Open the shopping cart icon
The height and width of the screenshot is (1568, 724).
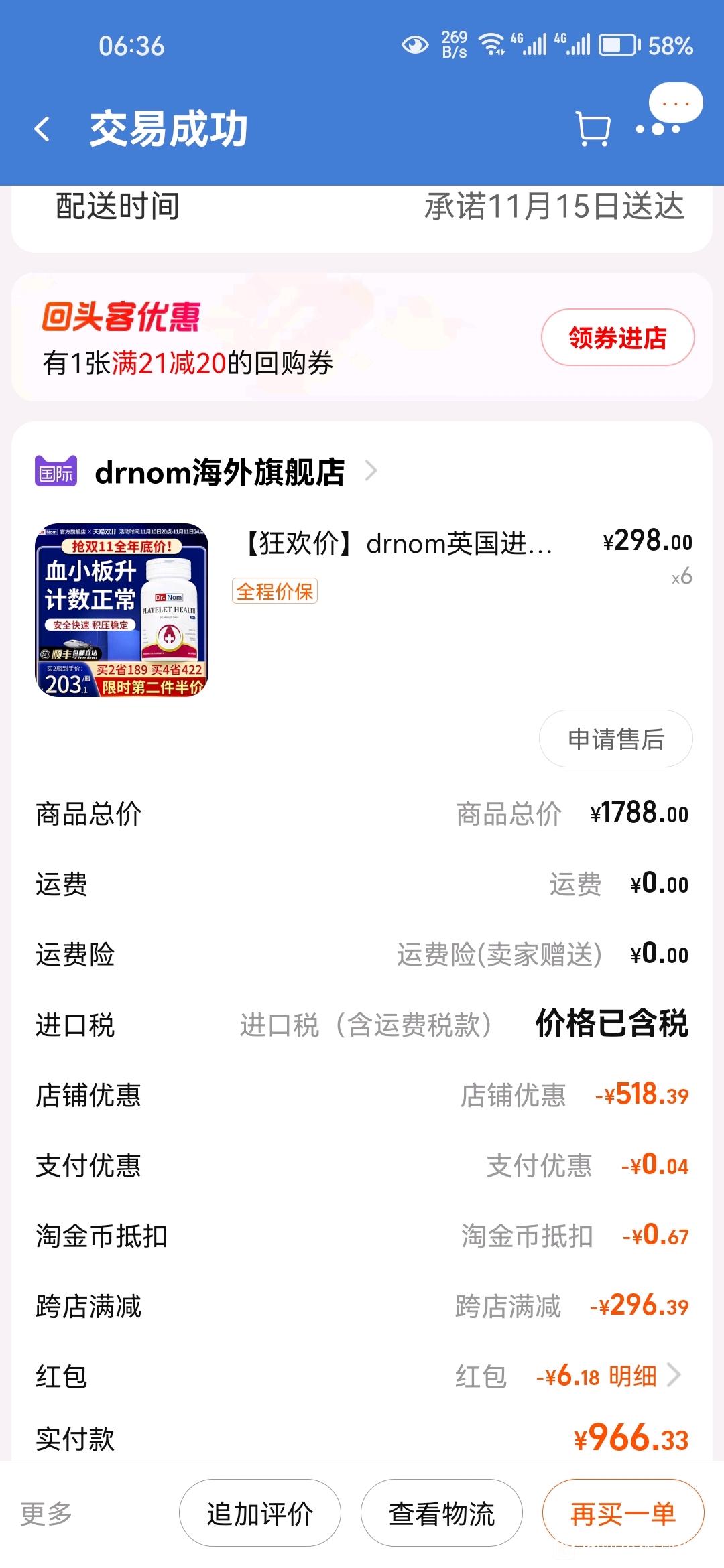[x=593, y=129]
